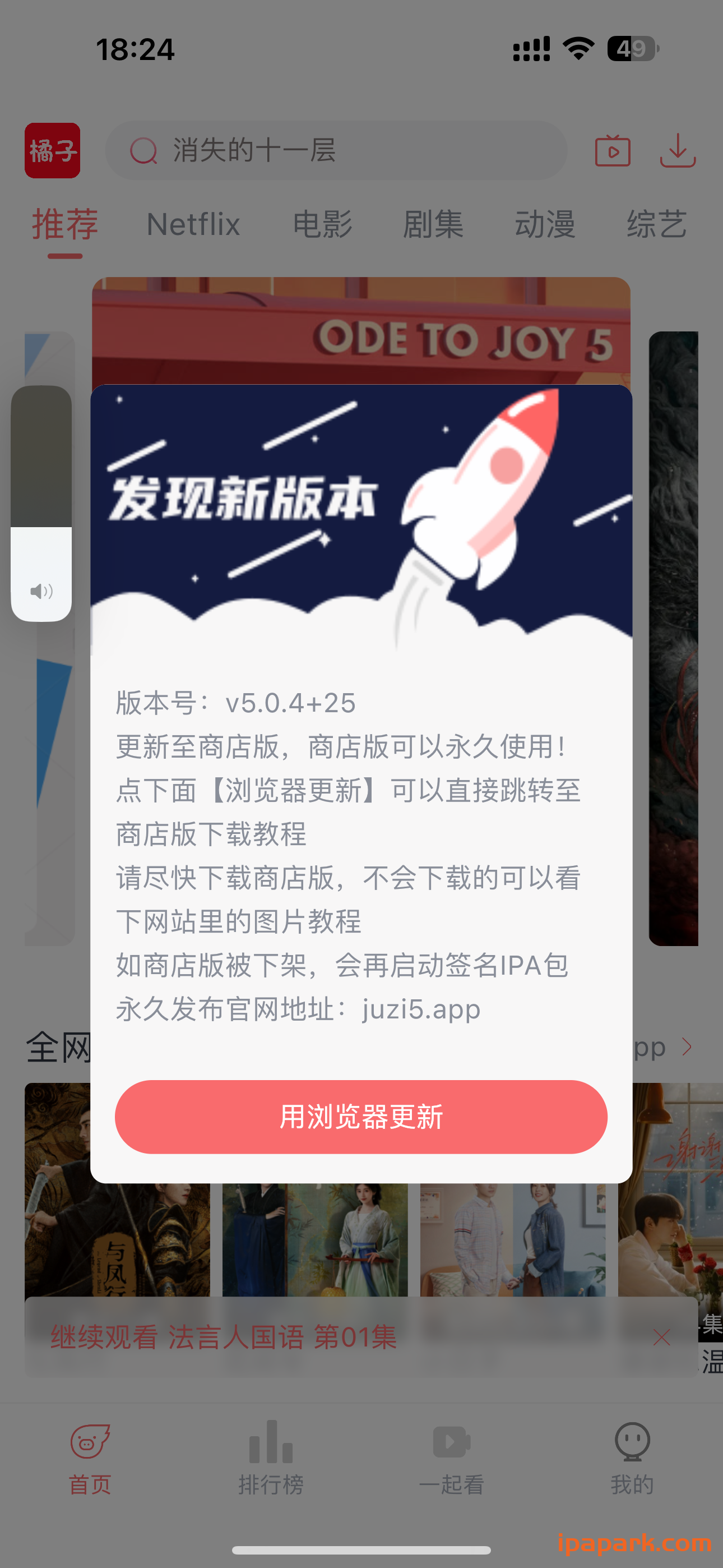Dismiss the 继续观看 banner with the ×
The width and height of the screenshot is (723, 1568).
coord(662,1337)
